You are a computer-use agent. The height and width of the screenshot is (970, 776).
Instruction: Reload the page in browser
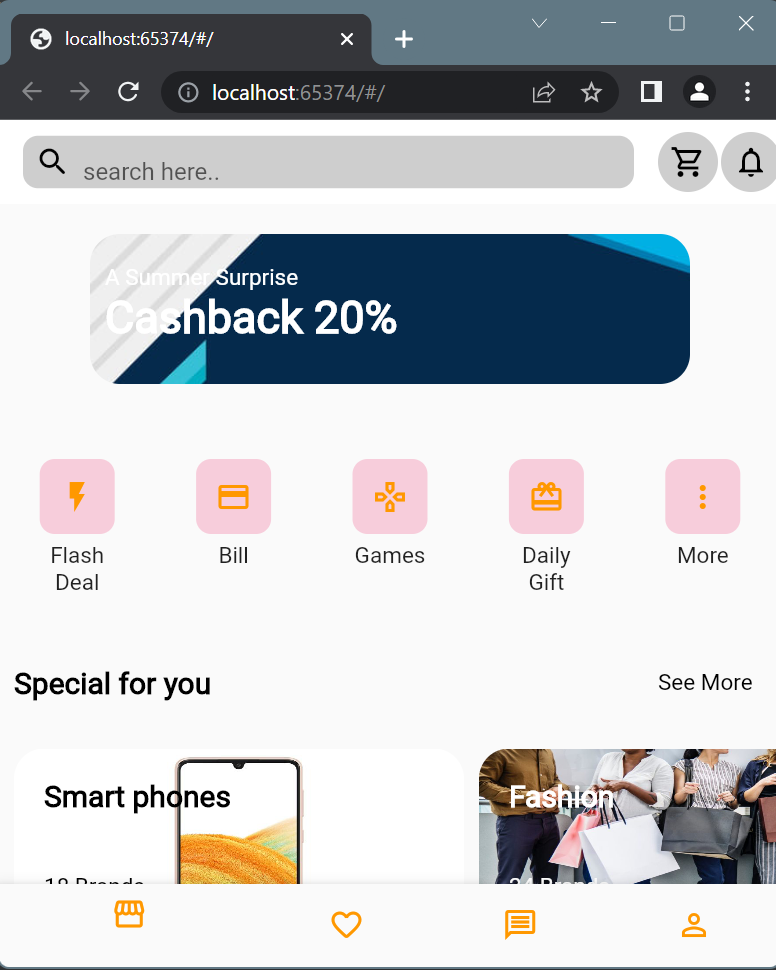(128, 93)
